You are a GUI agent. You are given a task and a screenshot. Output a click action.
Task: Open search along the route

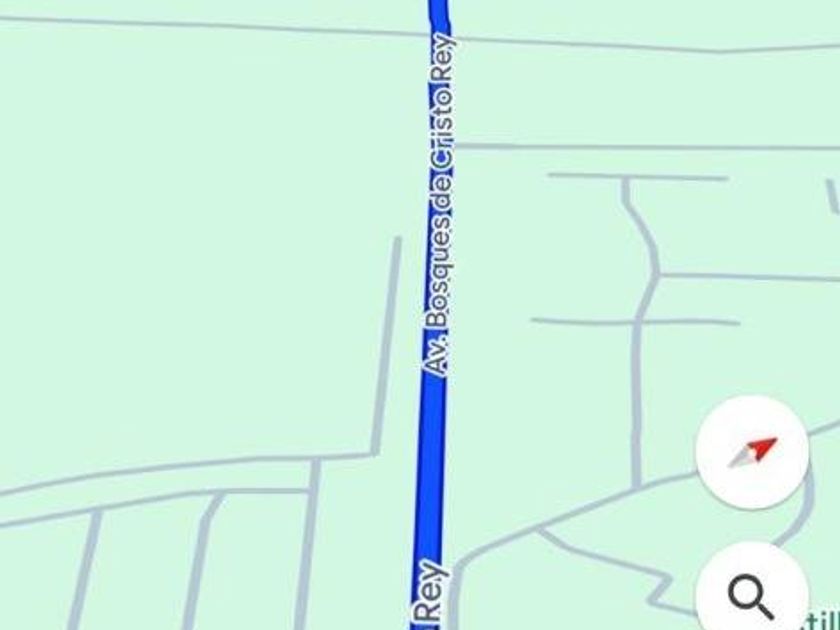point(752,595)
